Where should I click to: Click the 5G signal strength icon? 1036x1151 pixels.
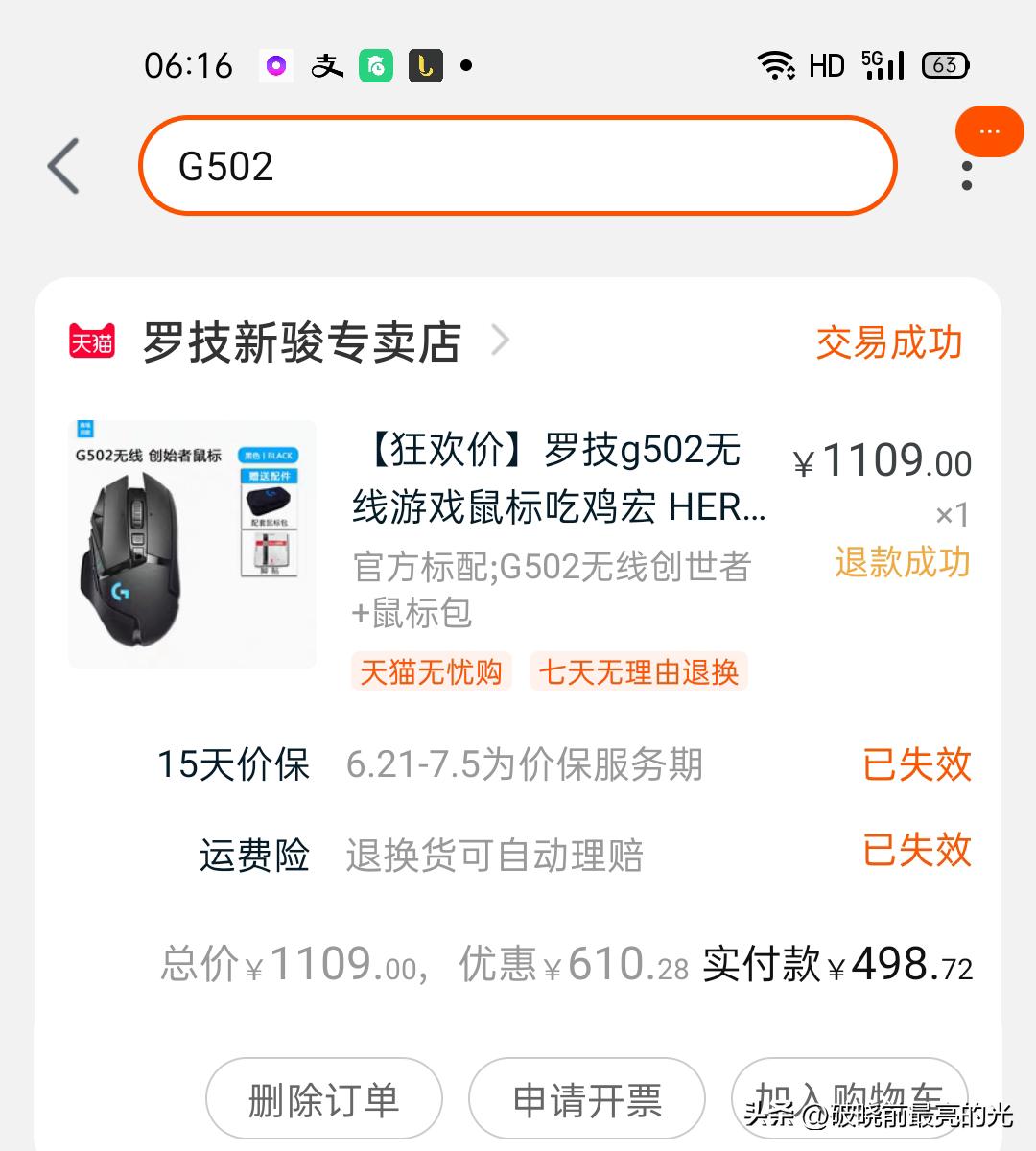coord(883,65)
